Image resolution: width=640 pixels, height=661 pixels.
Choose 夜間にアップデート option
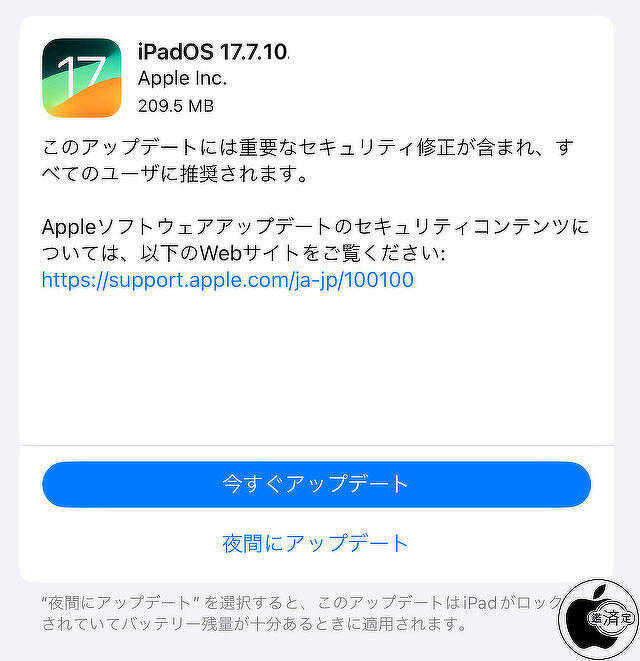(316, 543)
